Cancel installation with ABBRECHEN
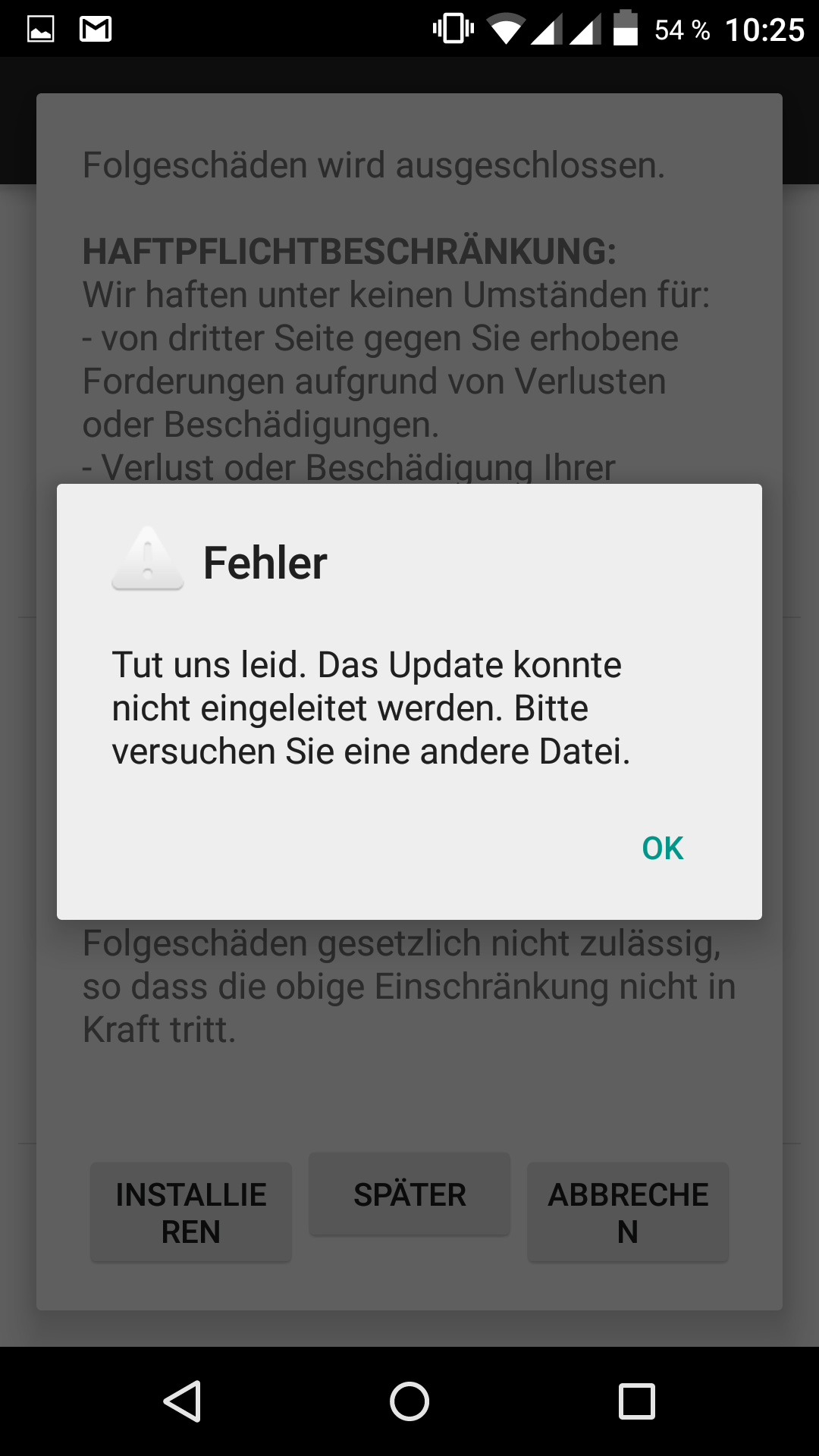 pos(628,1212)
